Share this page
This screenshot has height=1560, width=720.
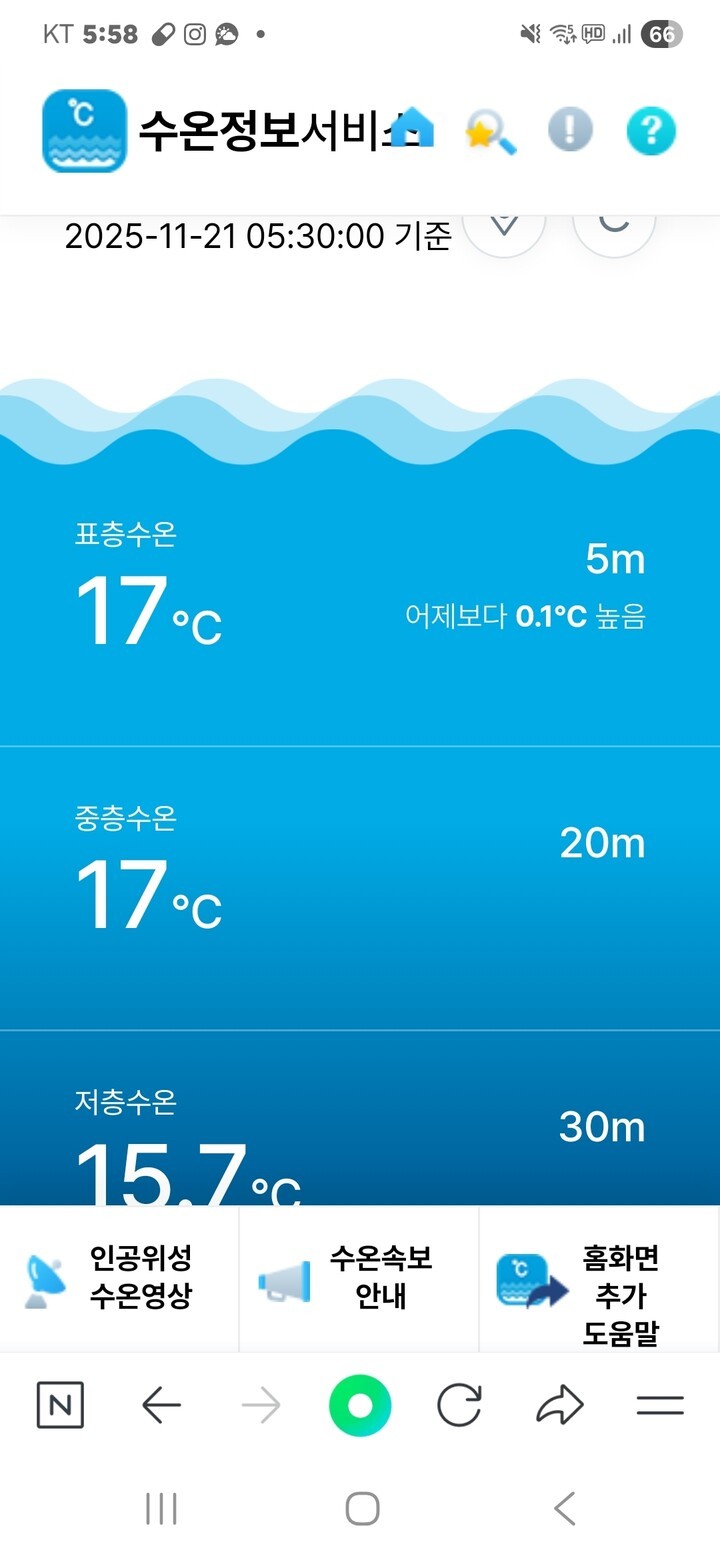coord(560,1406)
